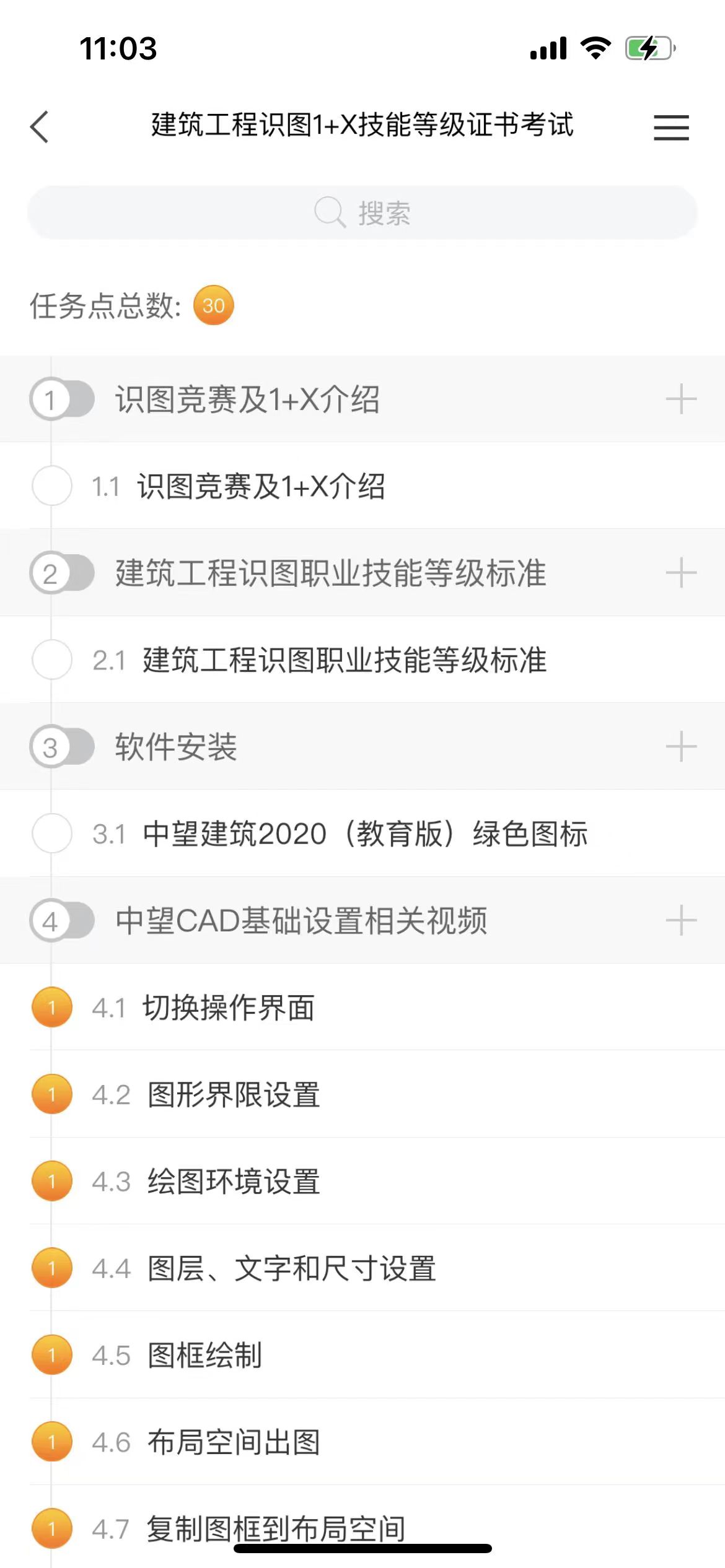
Task: Open lesson 4.1 切换操作界面
Action: [228, 1008]
